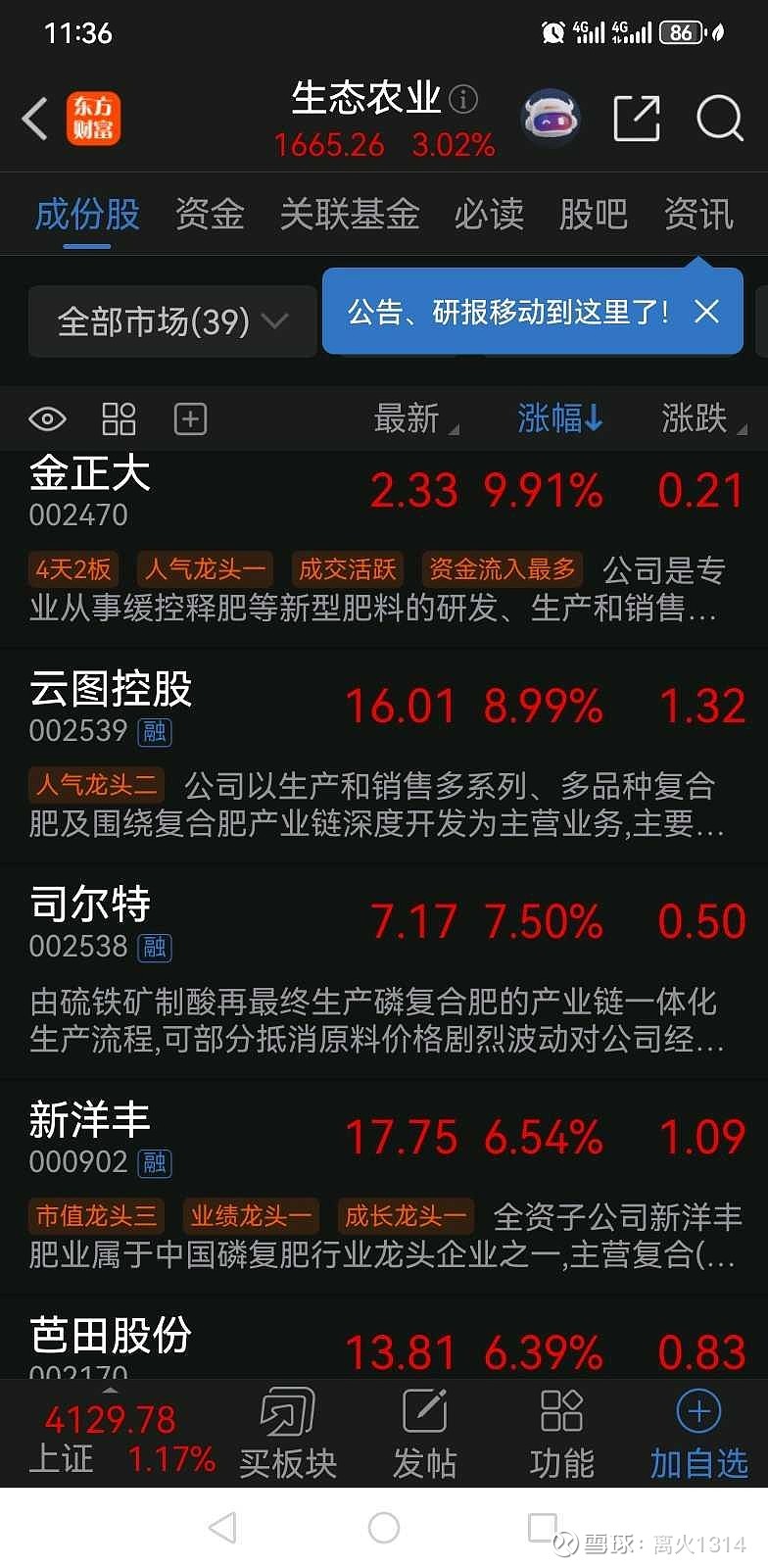The image size is (768, 1568).
Task: Tap the back arrow at top left
Action: pos(35,118)
